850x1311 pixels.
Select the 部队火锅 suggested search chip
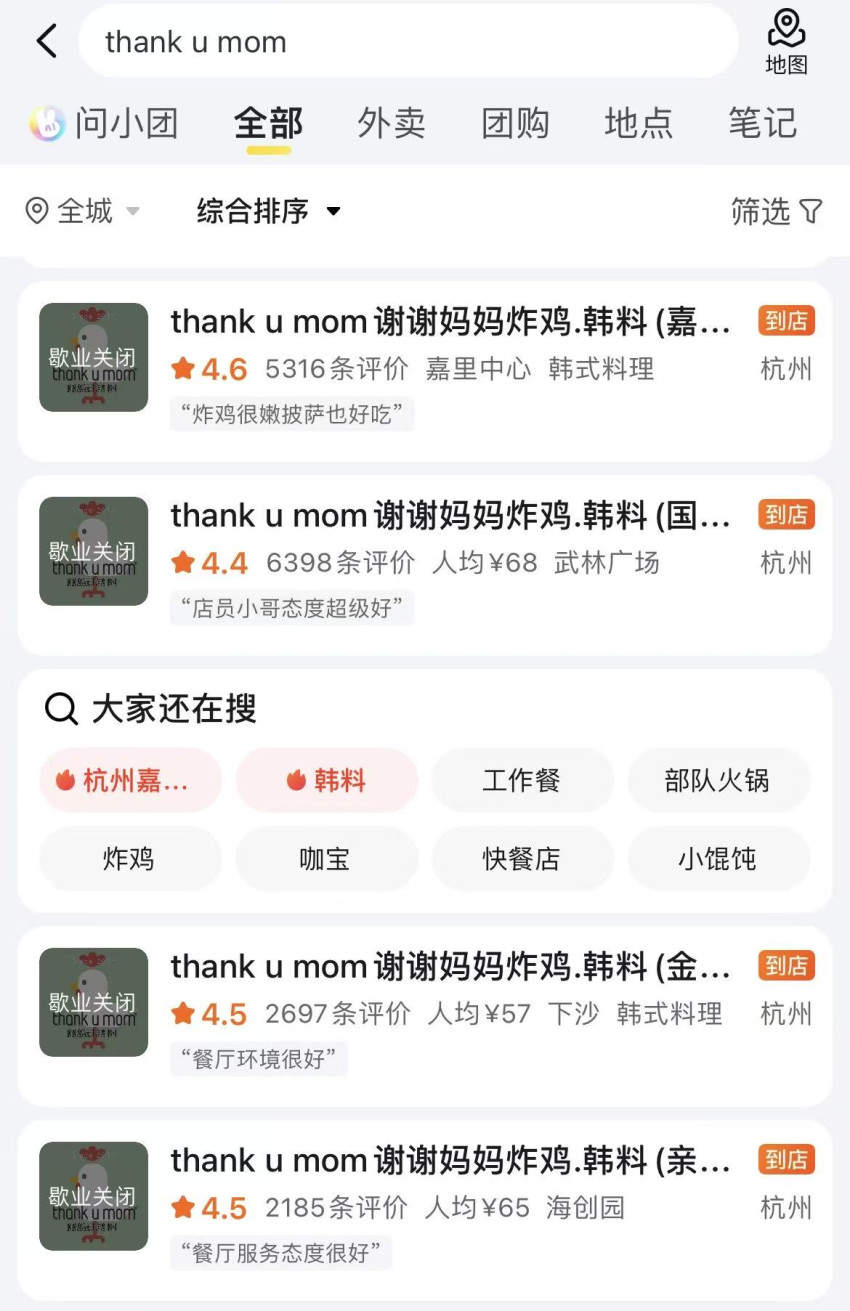point(717,780)
